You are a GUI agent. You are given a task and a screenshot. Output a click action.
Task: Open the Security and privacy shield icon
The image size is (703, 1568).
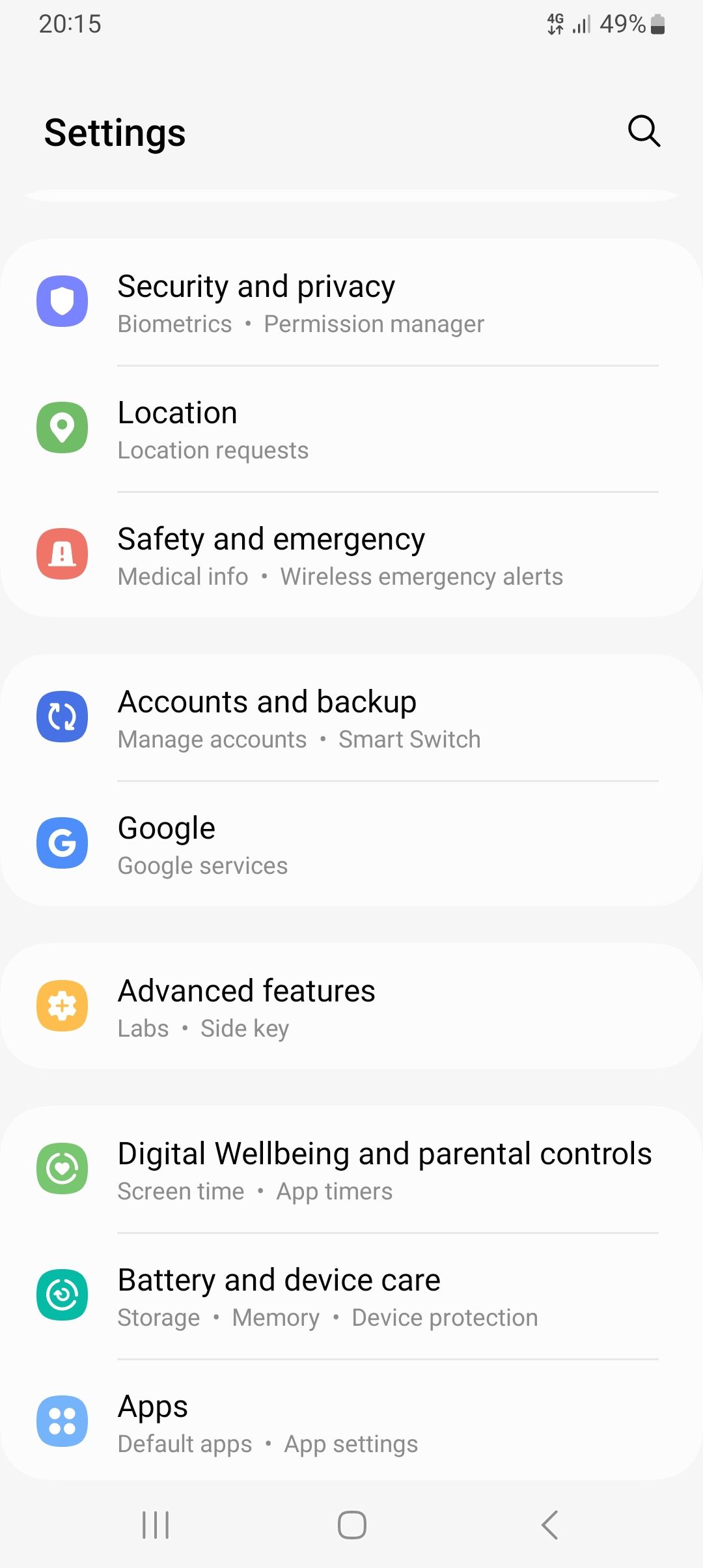pos(62,301)
